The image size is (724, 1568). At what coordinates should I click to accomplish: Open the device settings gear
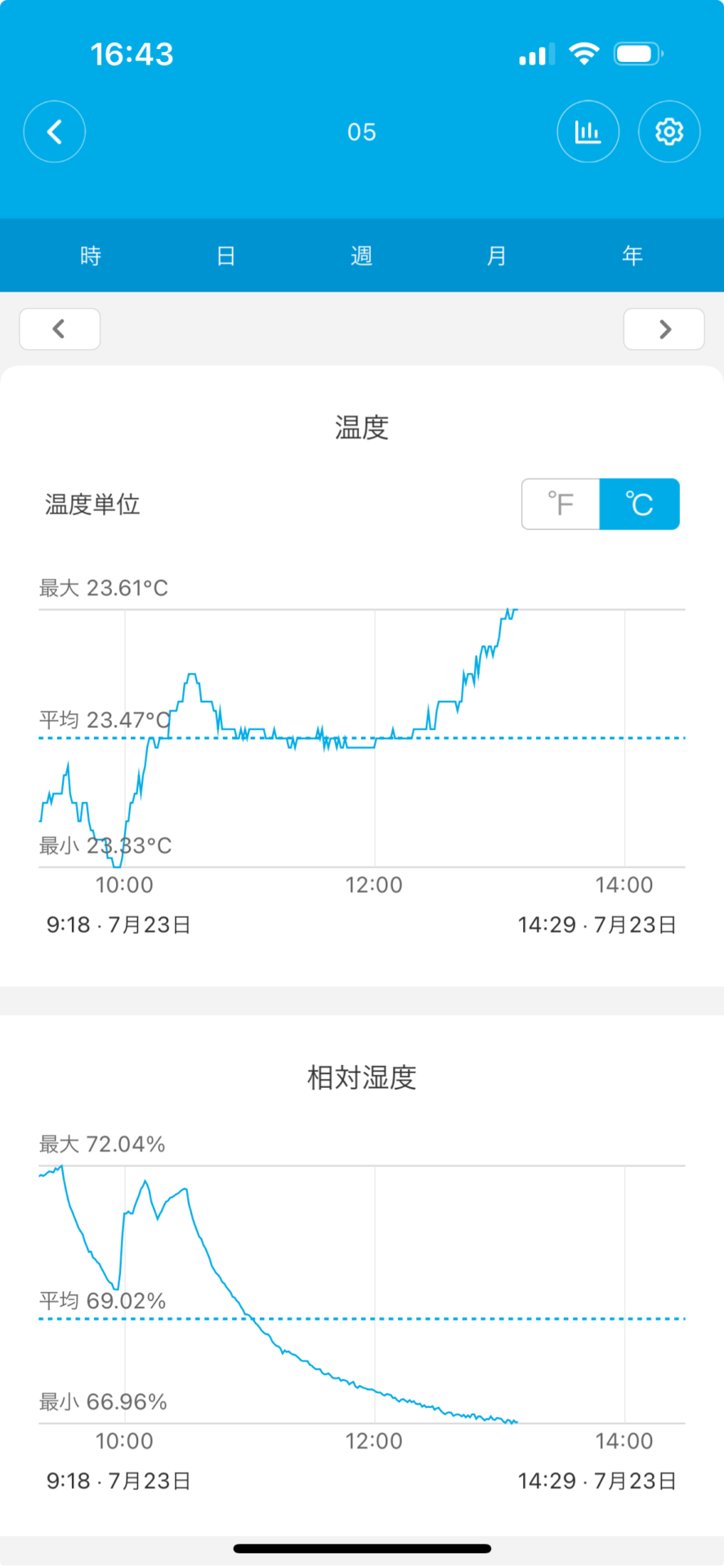[668, 131]
